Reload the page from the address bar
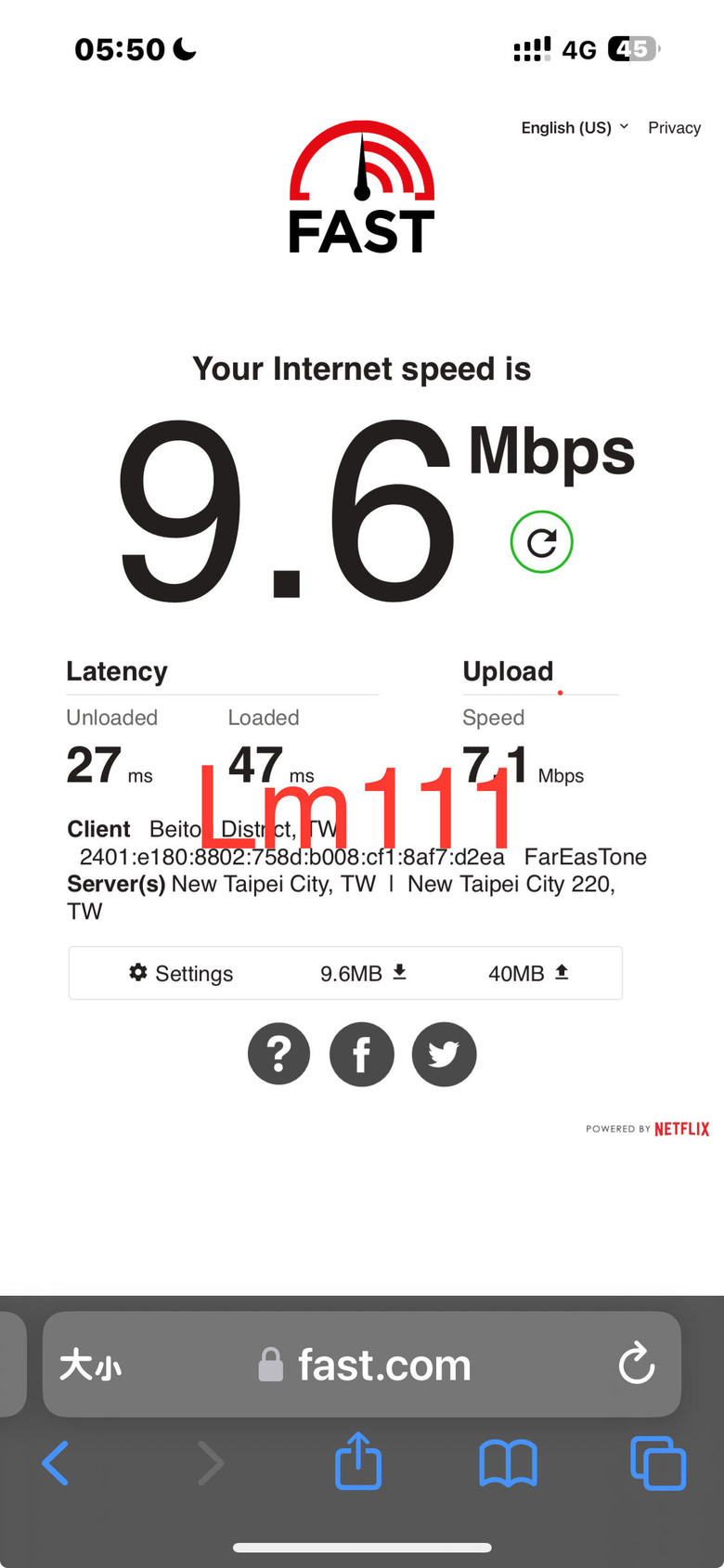The image size is (724, 1568). [x=637, y=1364]
